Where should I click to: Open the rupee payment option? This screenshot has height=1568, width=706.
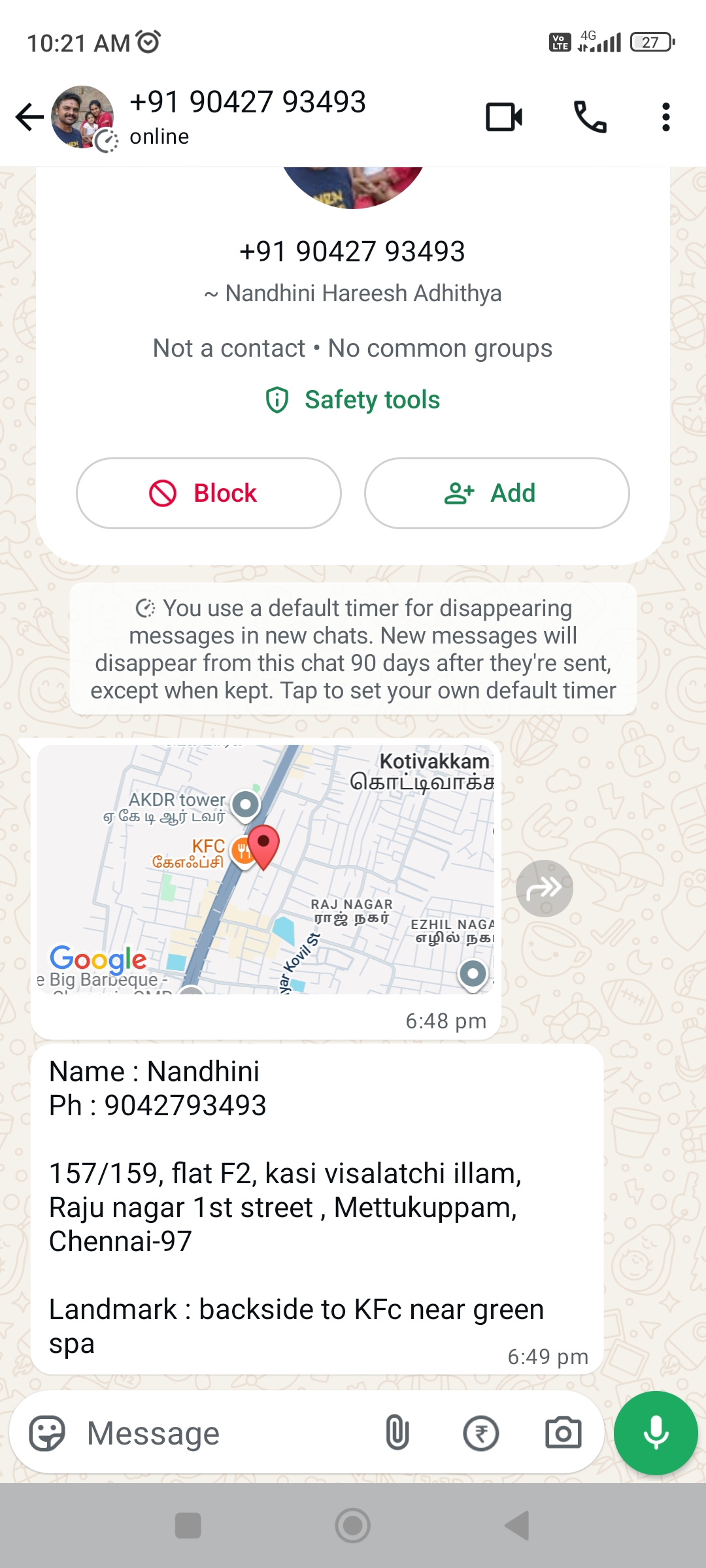click(x=481, y=1433)
